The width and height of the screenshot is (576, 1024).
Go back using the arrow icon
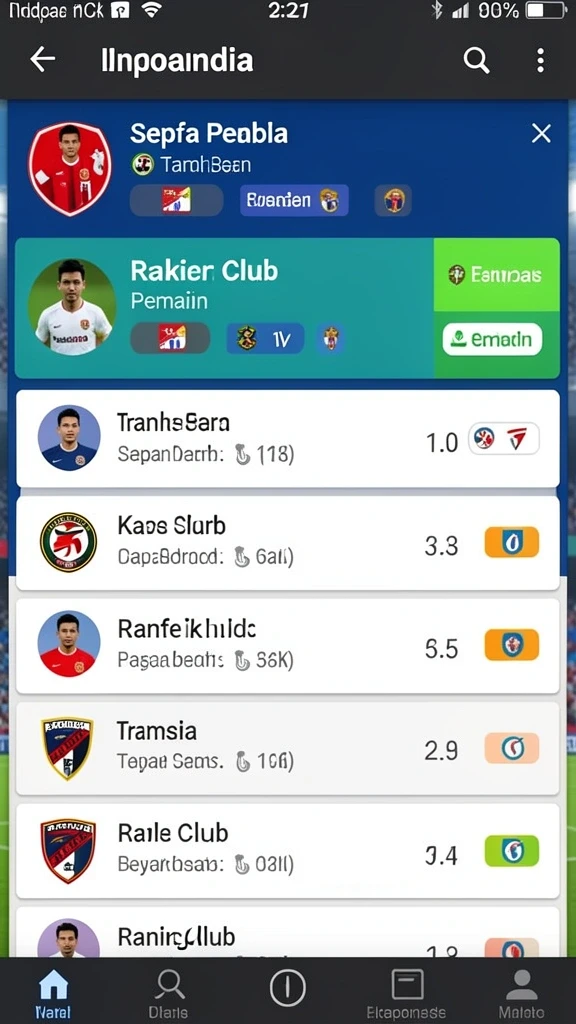pos(42,60)
